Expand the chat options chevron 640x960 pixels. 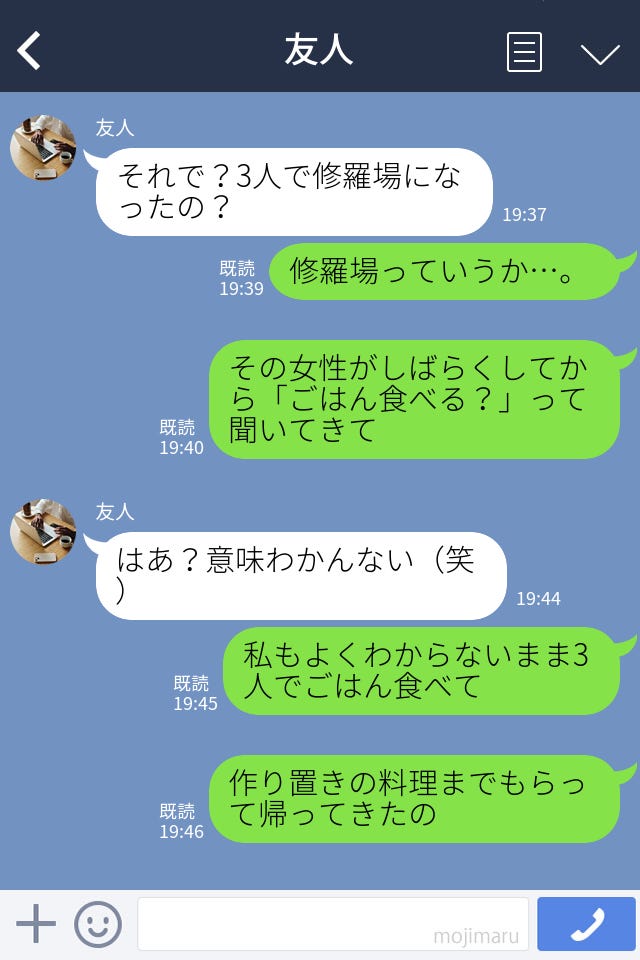point(600,53)
